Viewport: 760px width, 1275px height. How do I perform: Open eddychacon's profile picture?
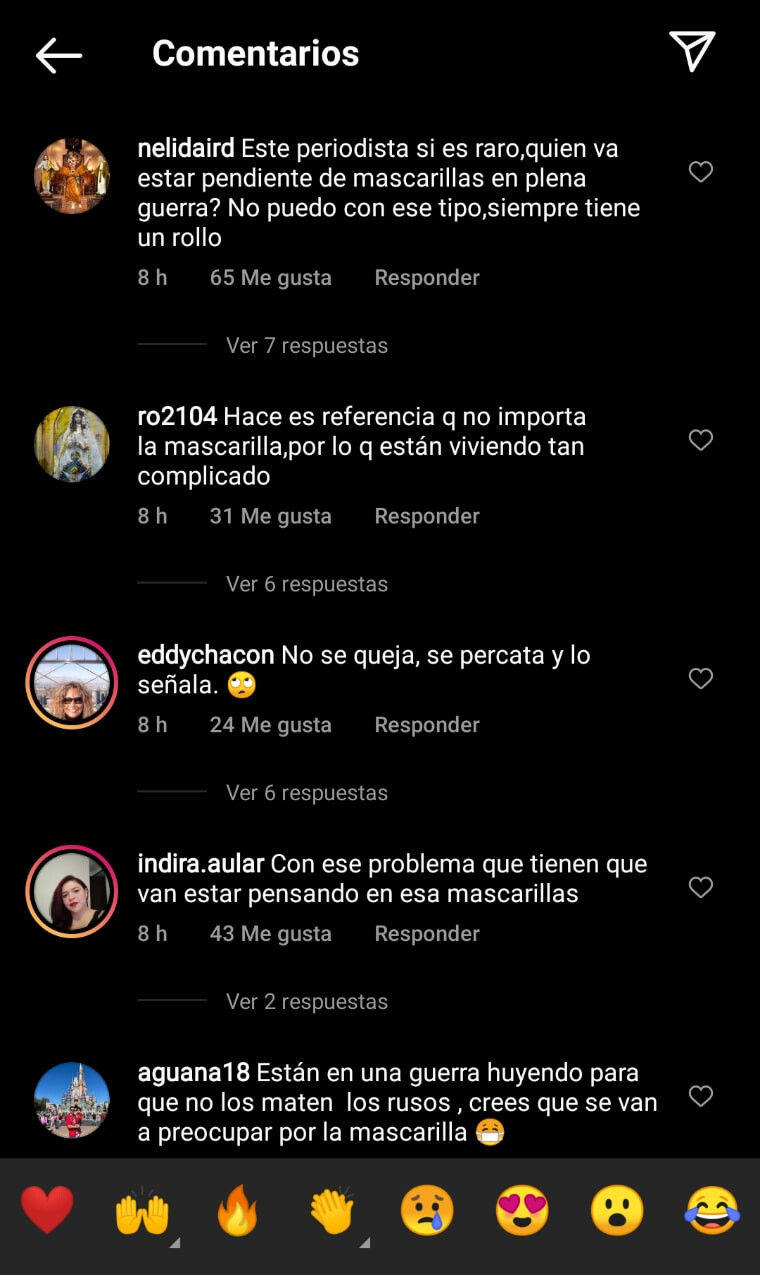(72, 683)
